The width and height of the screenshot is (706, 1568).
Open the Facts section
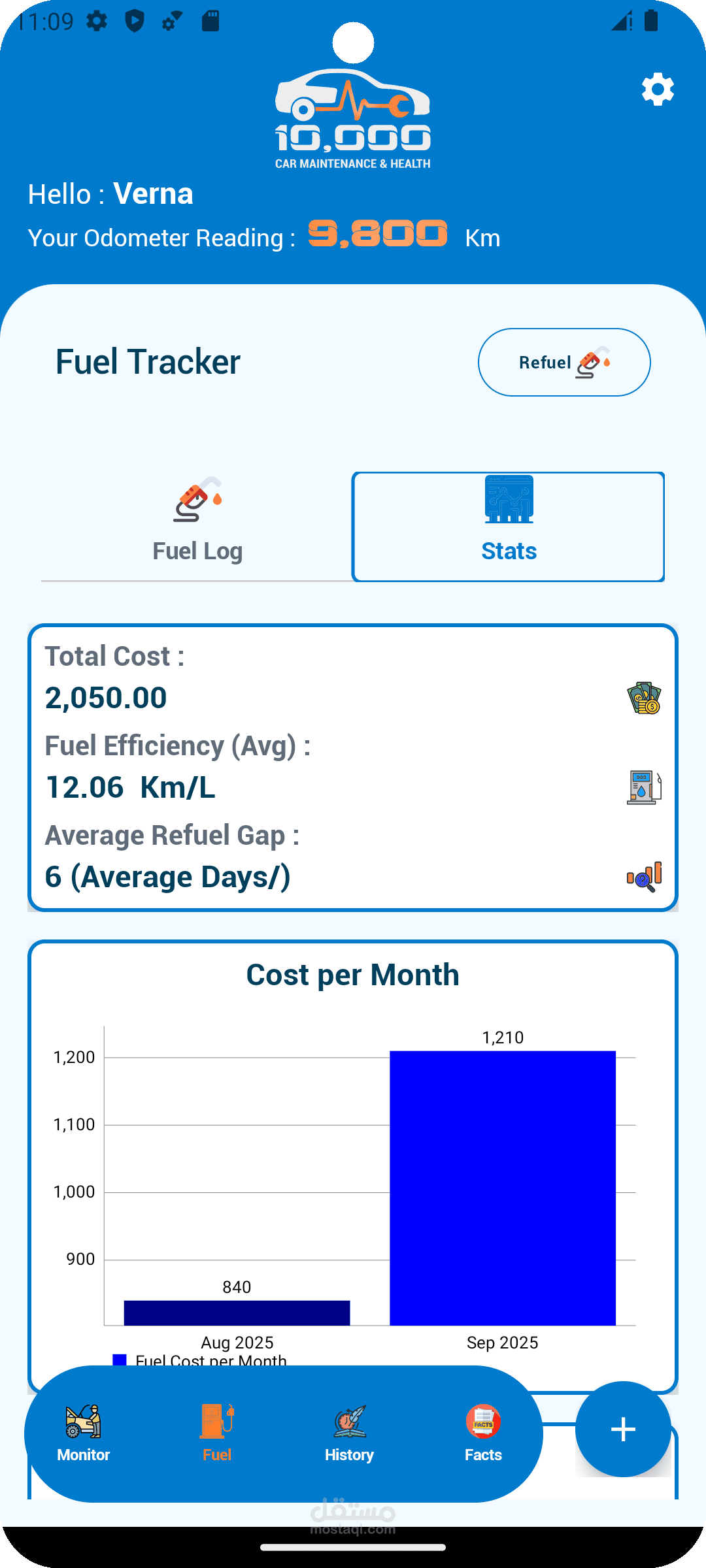click(x=483, y=1433)
